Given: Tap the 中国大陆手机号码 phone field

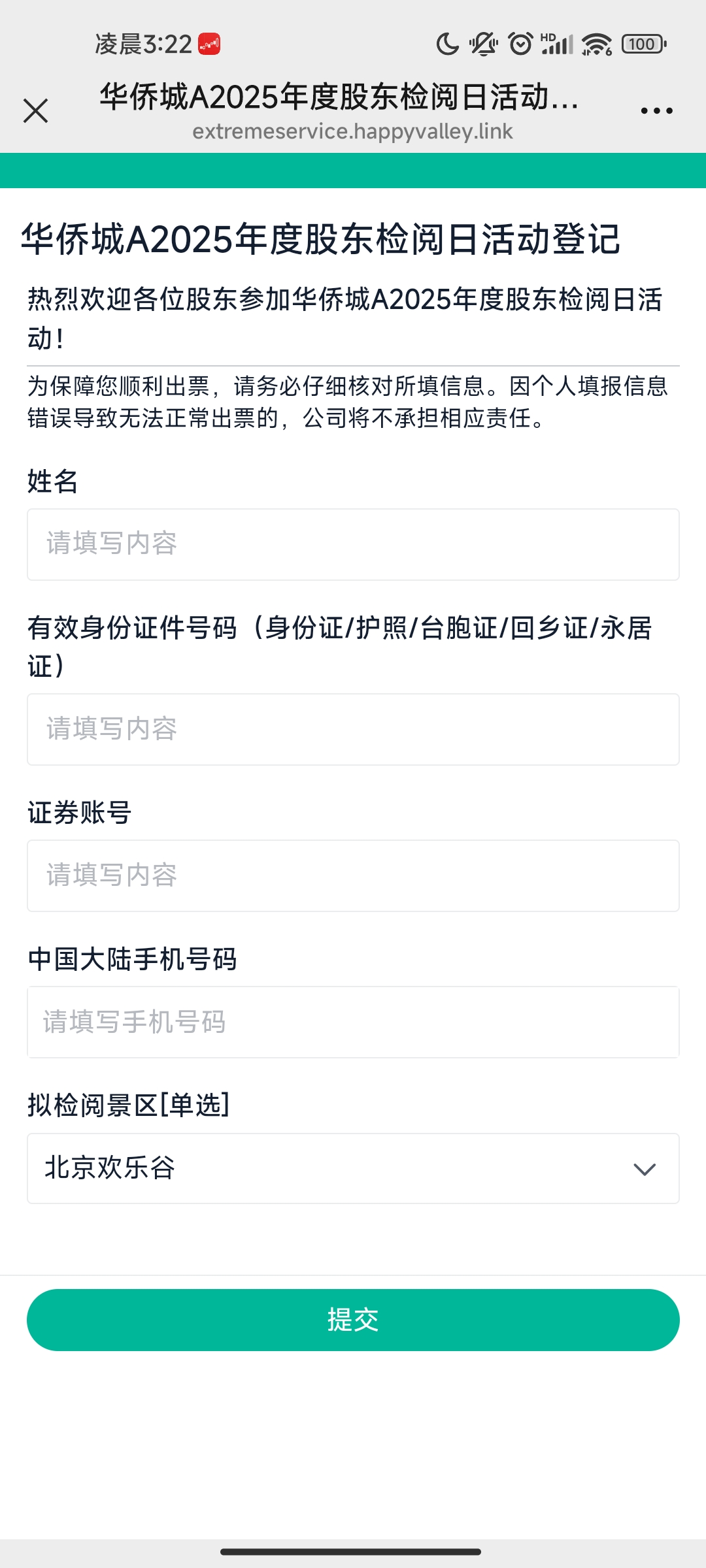Looking at the screenshot, I should click(x=353, y=1022).
